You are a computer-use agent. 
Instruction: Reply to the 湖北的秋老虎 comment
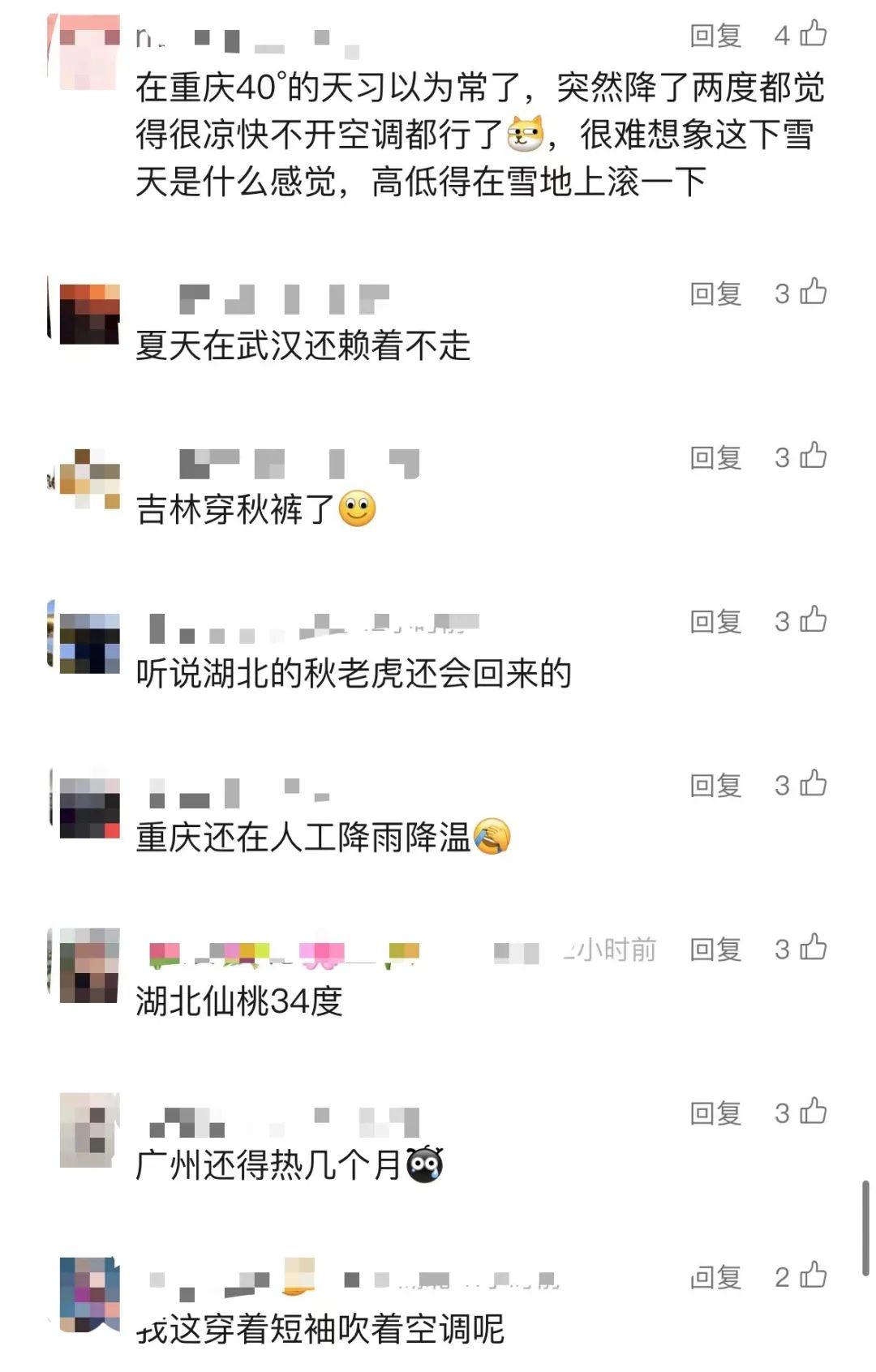715,621
